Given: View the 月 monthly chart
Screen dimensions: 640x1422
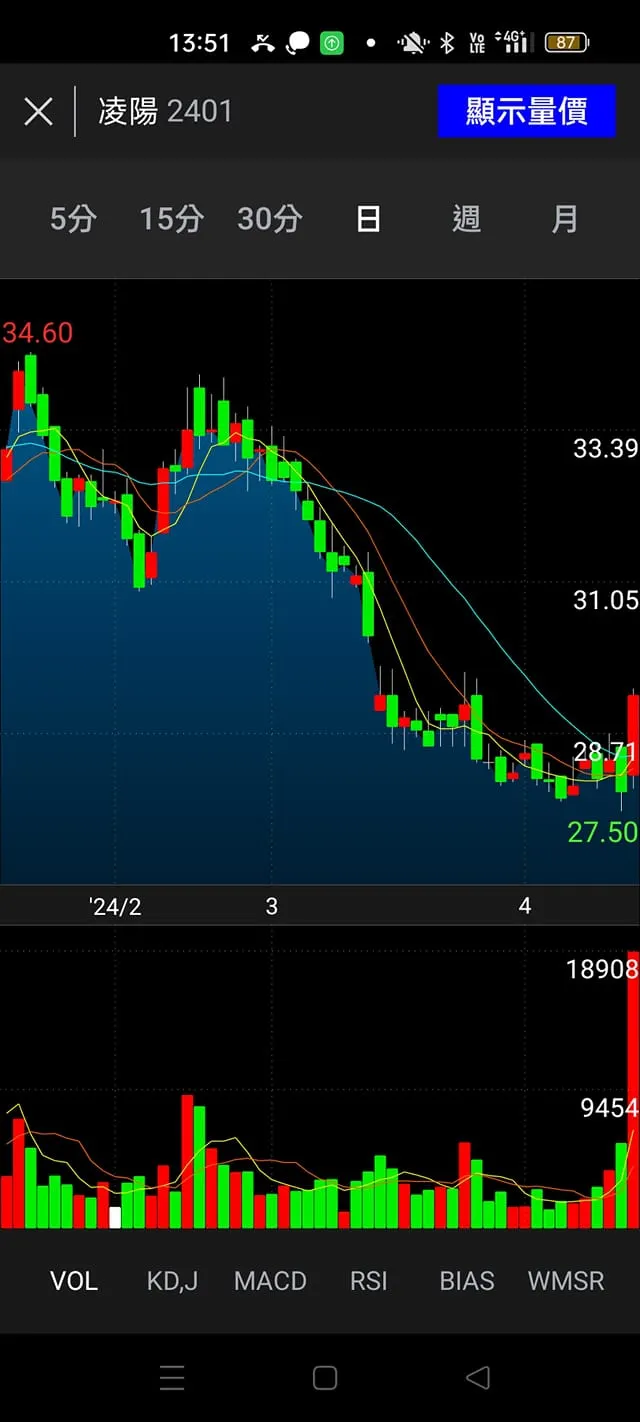Looking at the screenshot, I should point(564,219).
